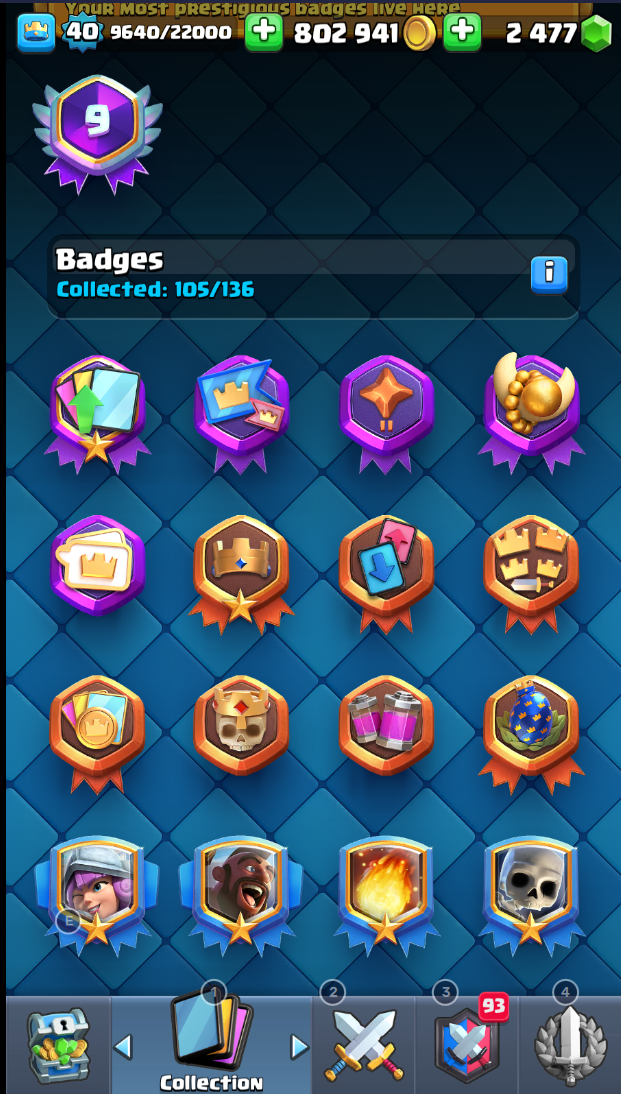Open the level 9 purple badge
The image size is (621, 1094).
96,134
